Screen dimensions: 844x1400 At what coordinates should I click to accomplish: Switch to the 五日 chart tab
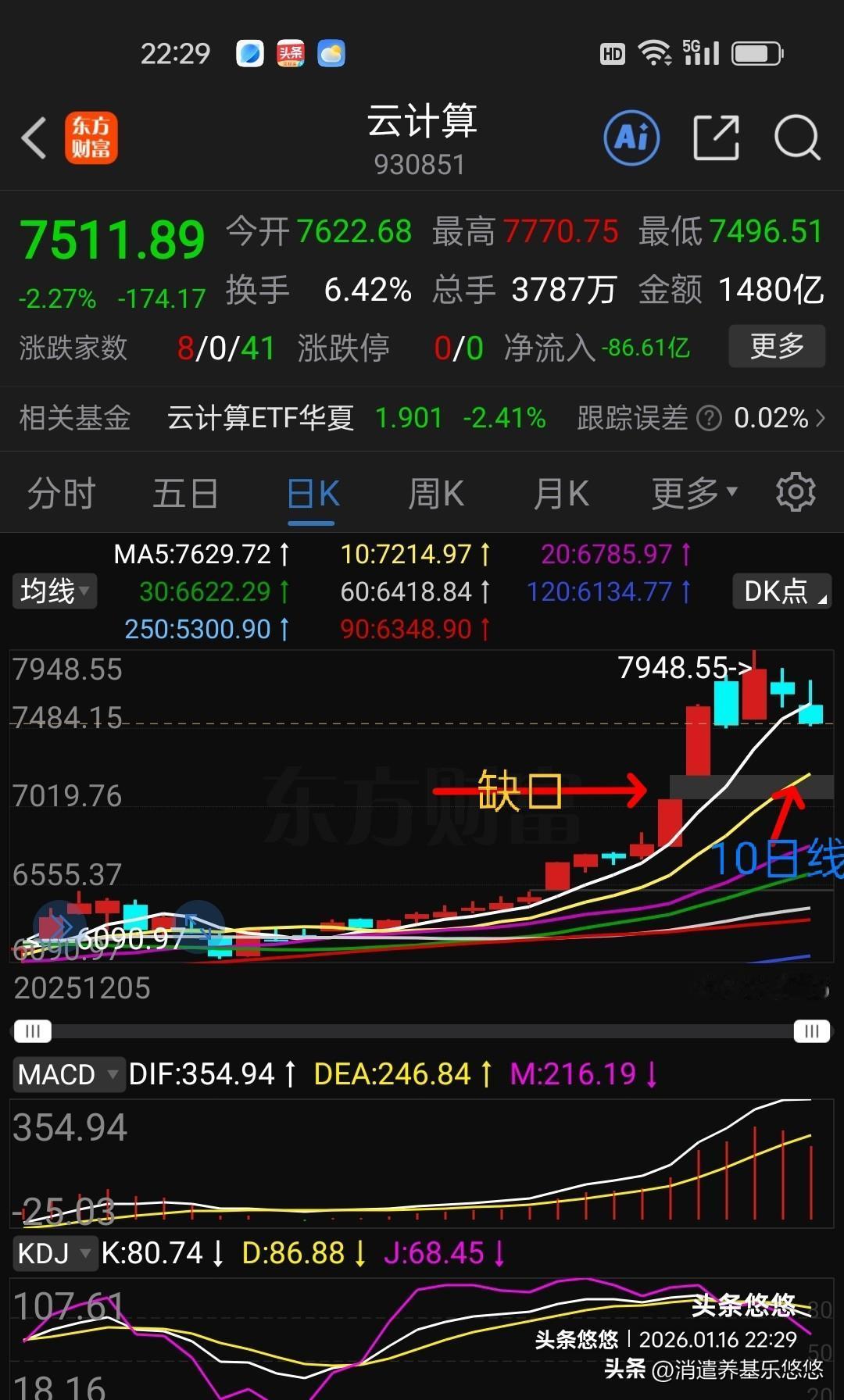[x=185, y=494]
